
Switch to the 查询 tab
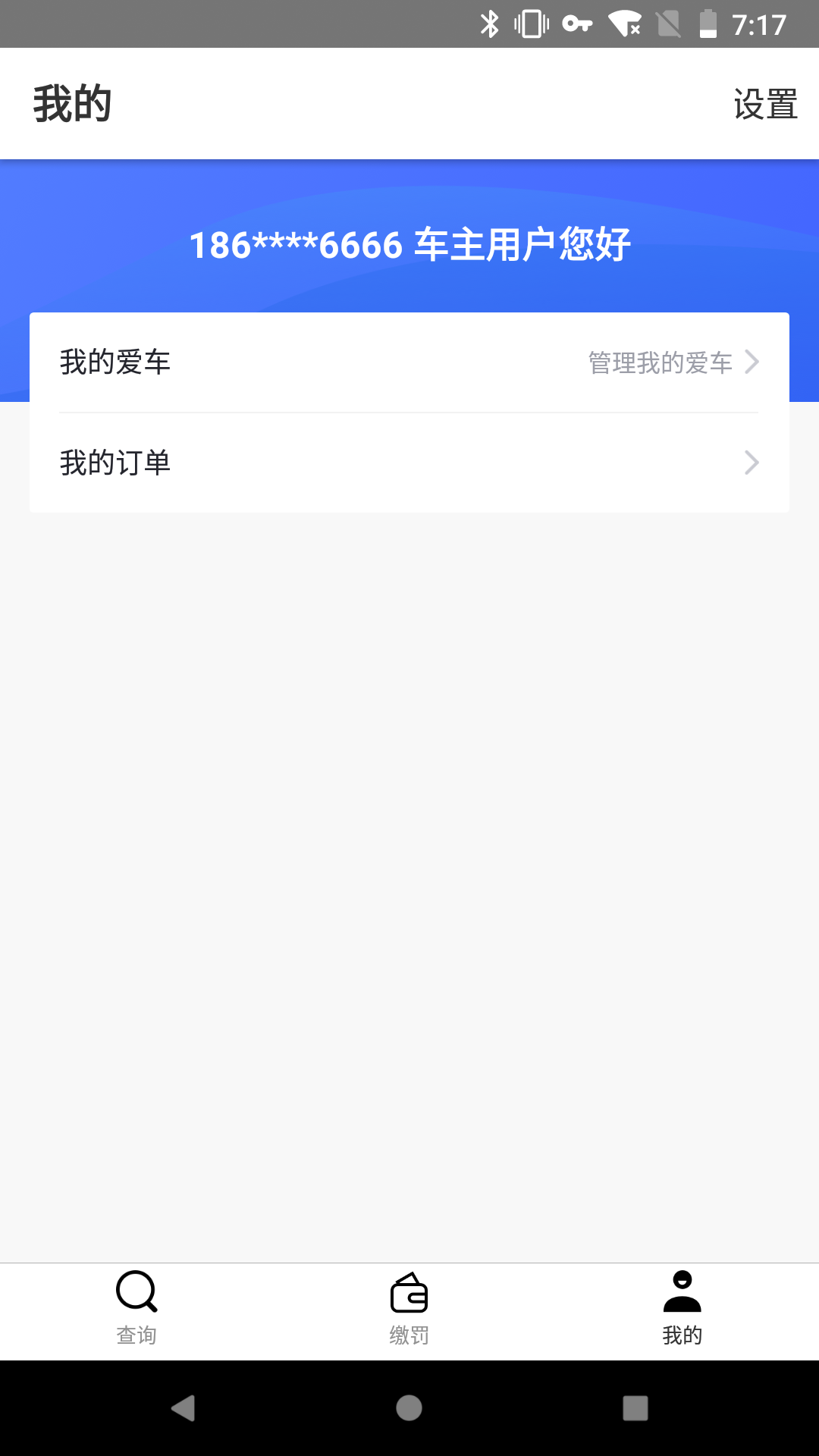tap(136, 1309)
